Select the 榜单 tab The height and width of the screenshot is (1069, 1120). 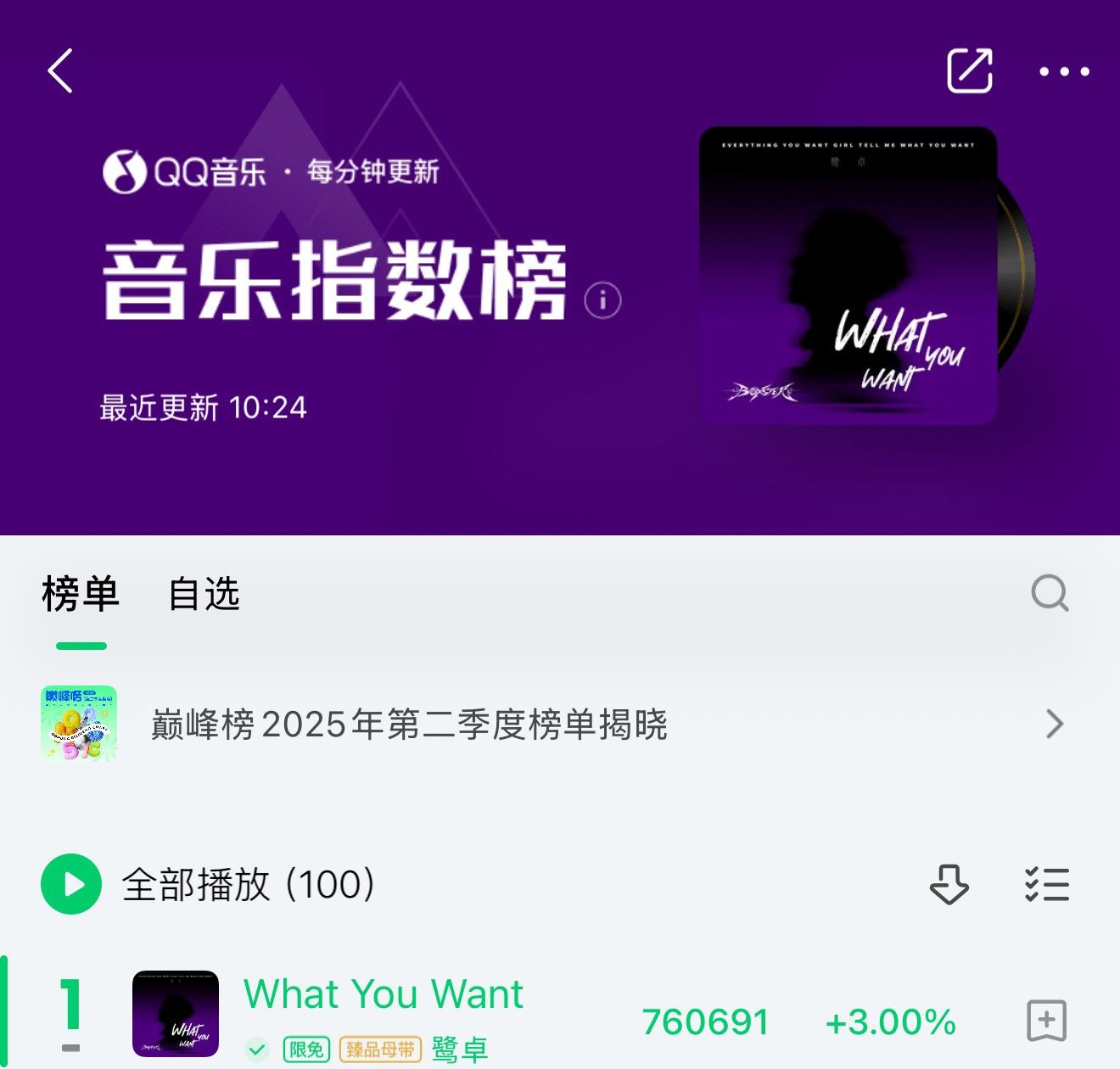(81, 594)
